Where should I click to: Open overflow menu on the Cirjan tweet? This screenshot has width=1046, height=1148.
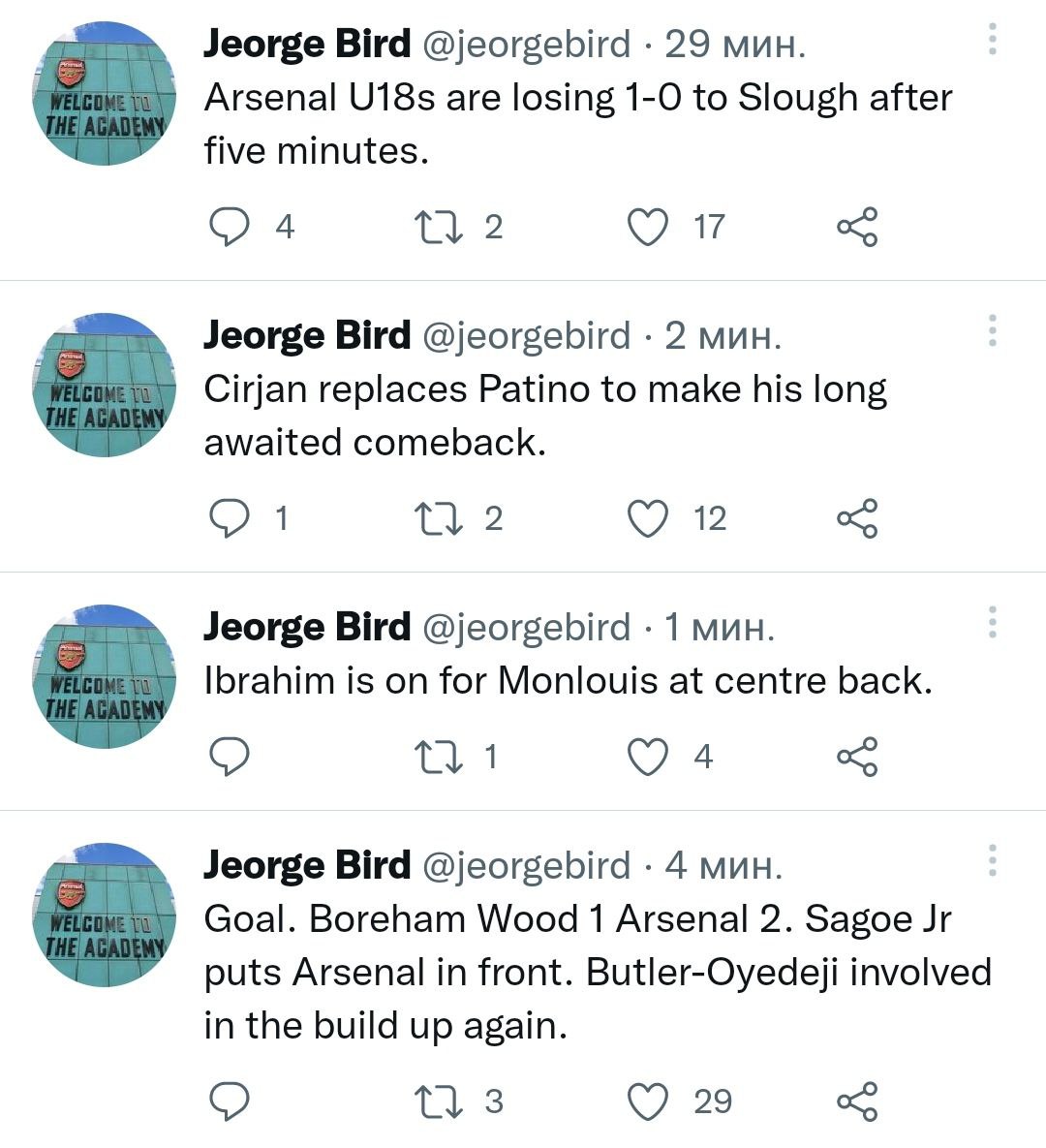coord(992,330)
